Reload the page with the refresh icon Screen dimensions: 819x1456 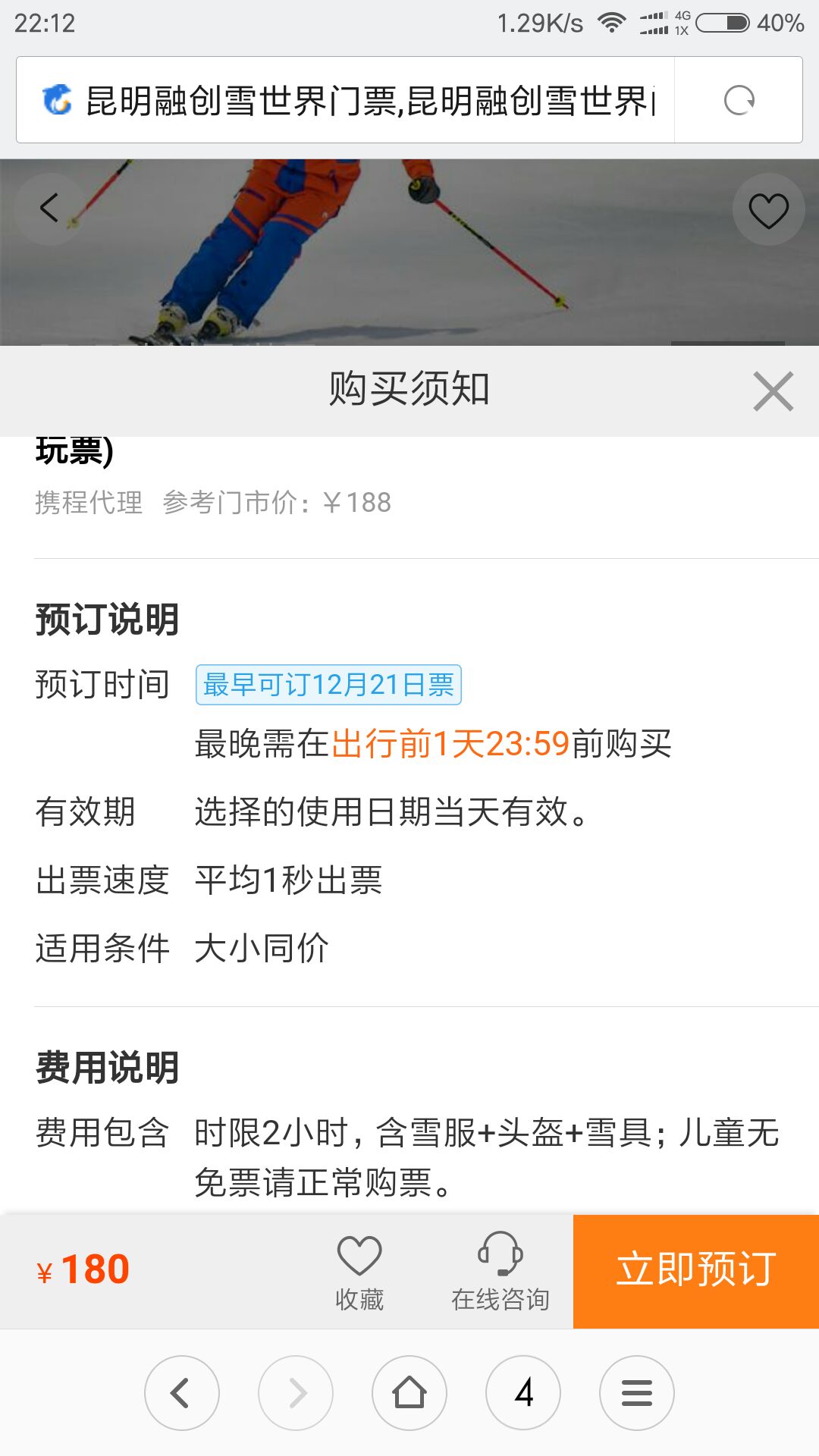(x=739, y=100)
